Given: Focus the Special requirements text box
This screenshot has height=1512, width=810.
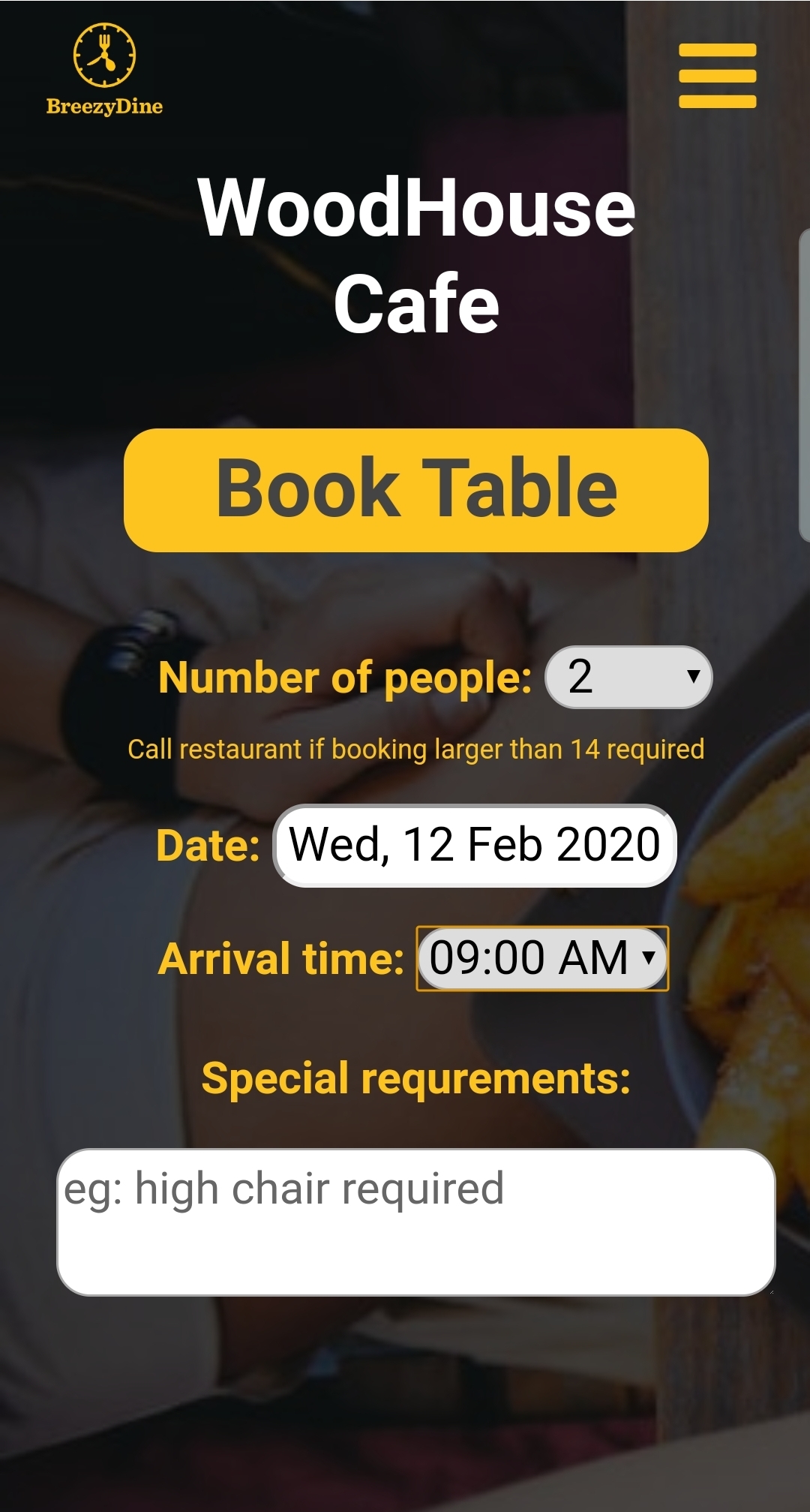Looking at the screenshot, I should [x=416, y=1222].
